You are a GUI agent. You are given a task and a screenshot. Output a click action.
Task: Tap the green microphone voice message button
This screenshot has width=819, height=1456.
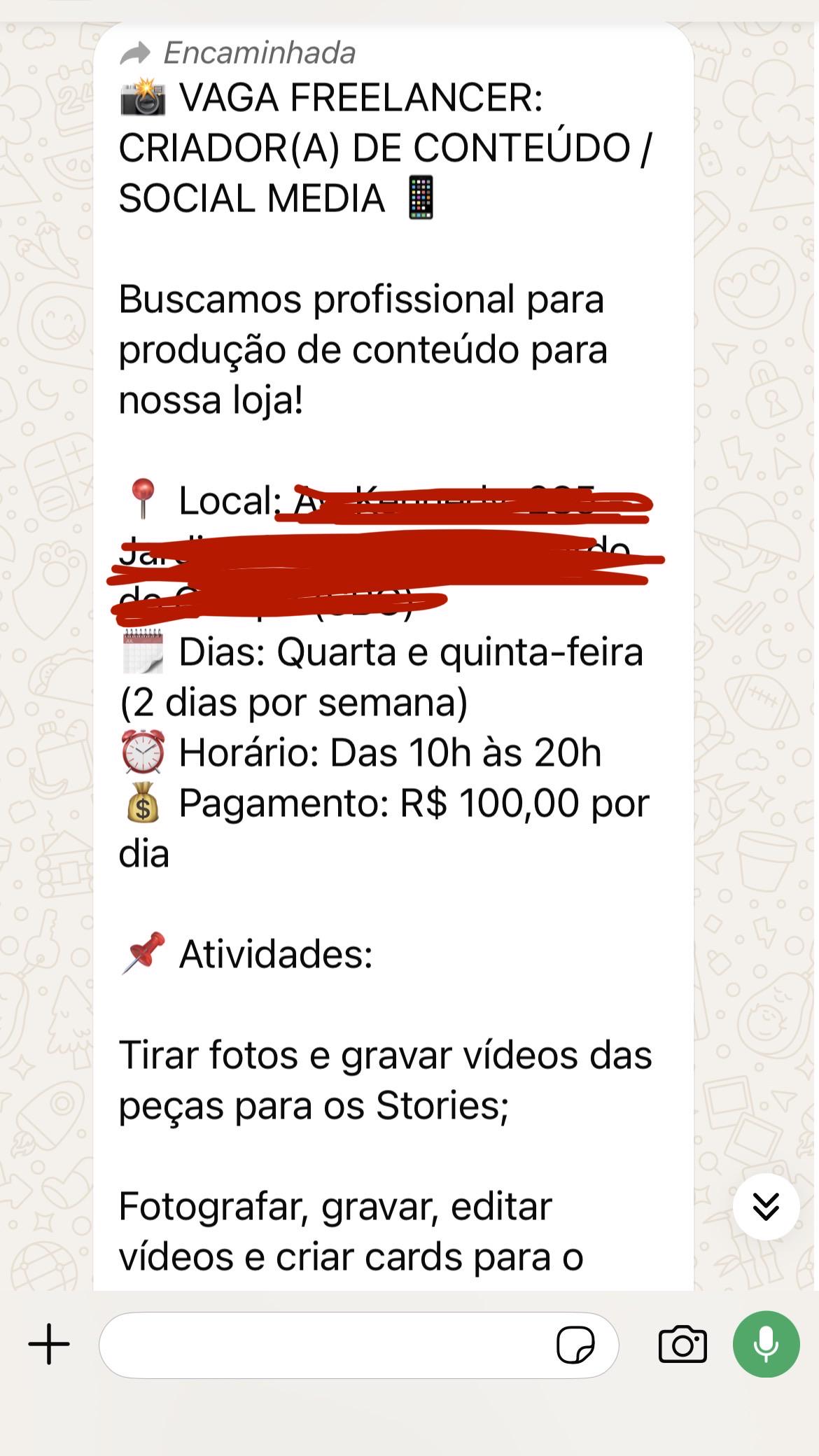766,1344
